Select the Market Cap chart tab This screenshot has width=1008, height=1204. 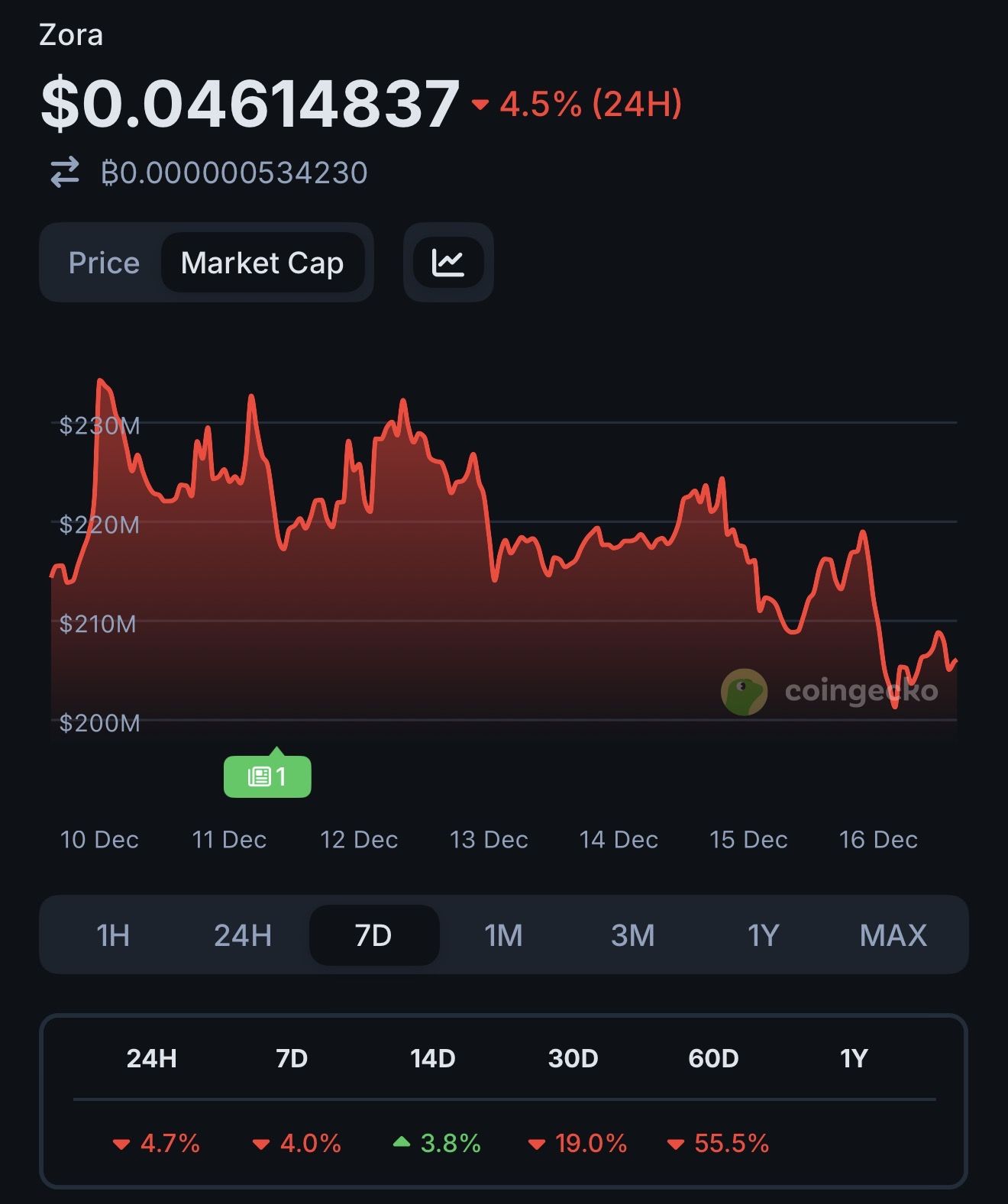(262, 263)
